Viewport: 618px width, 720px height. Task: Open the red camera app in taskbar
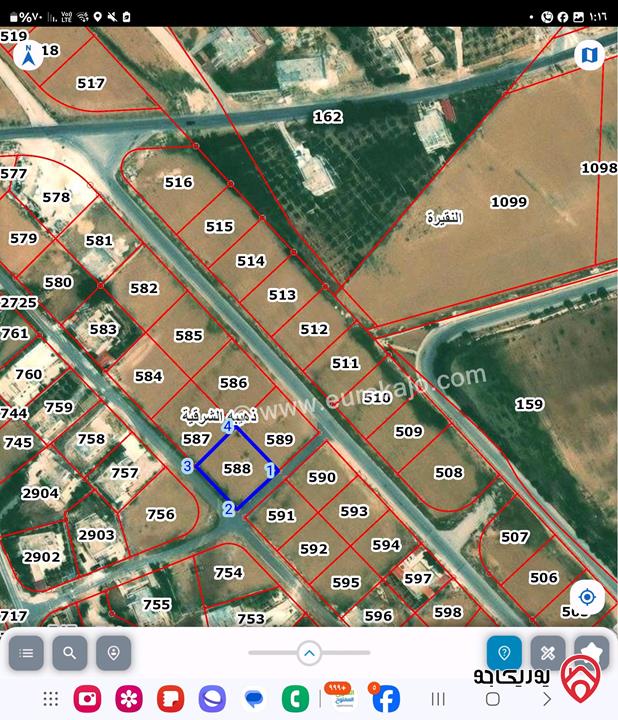87,698
